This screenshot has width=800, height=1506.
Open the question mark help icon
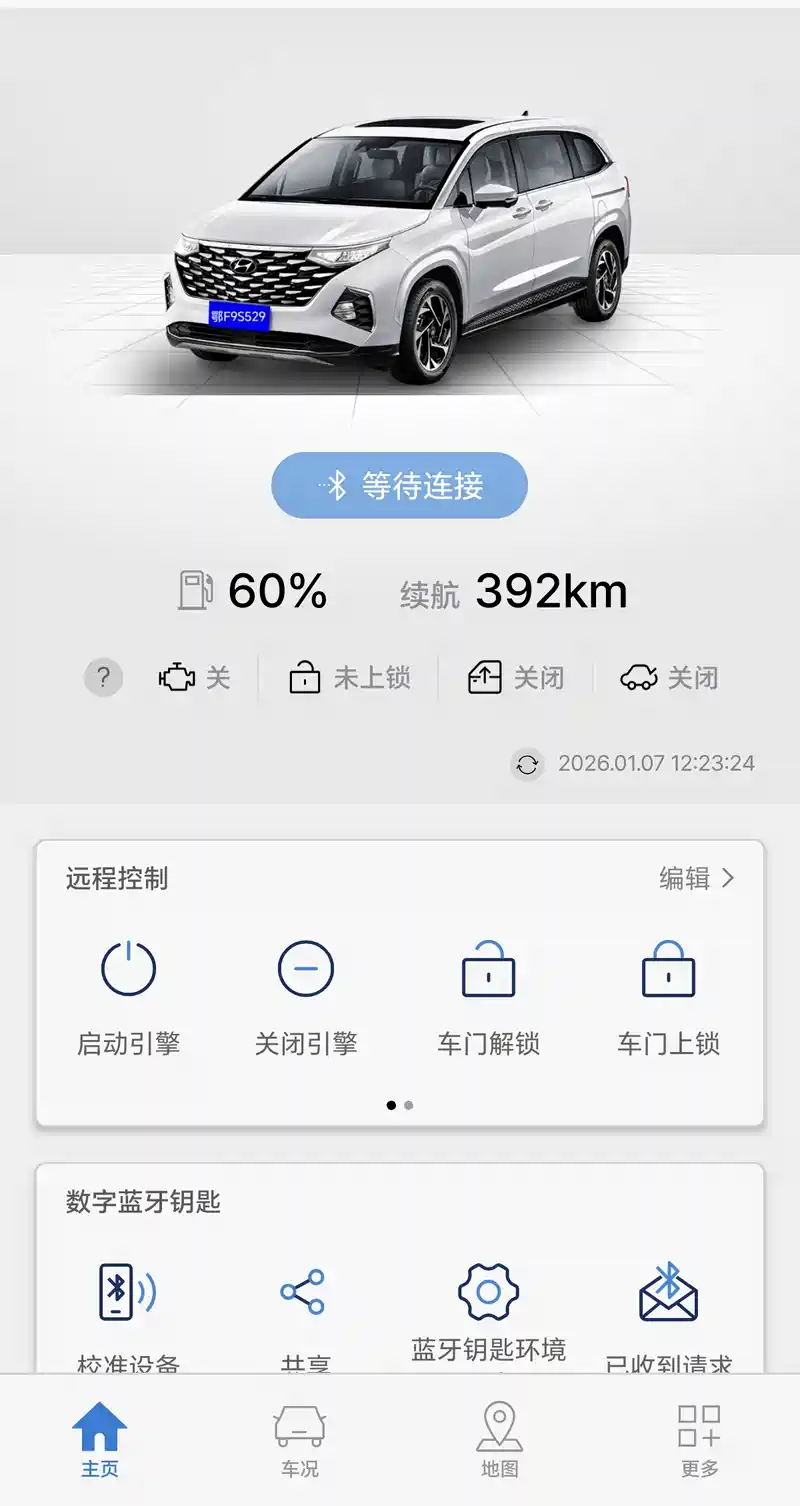coord(103,678)
